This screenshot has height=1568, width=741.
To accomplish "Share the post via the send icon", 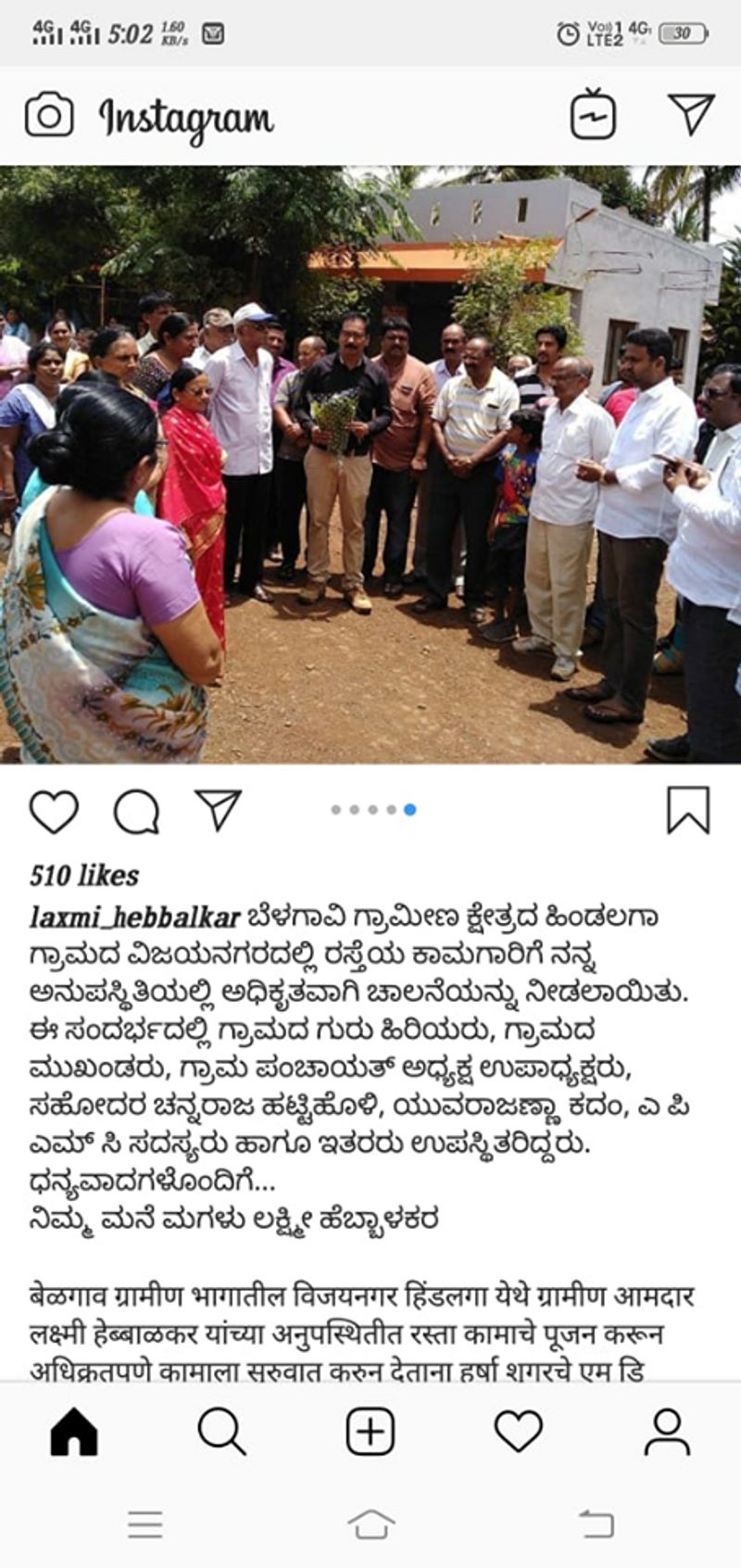I will [x=219, y=810].
